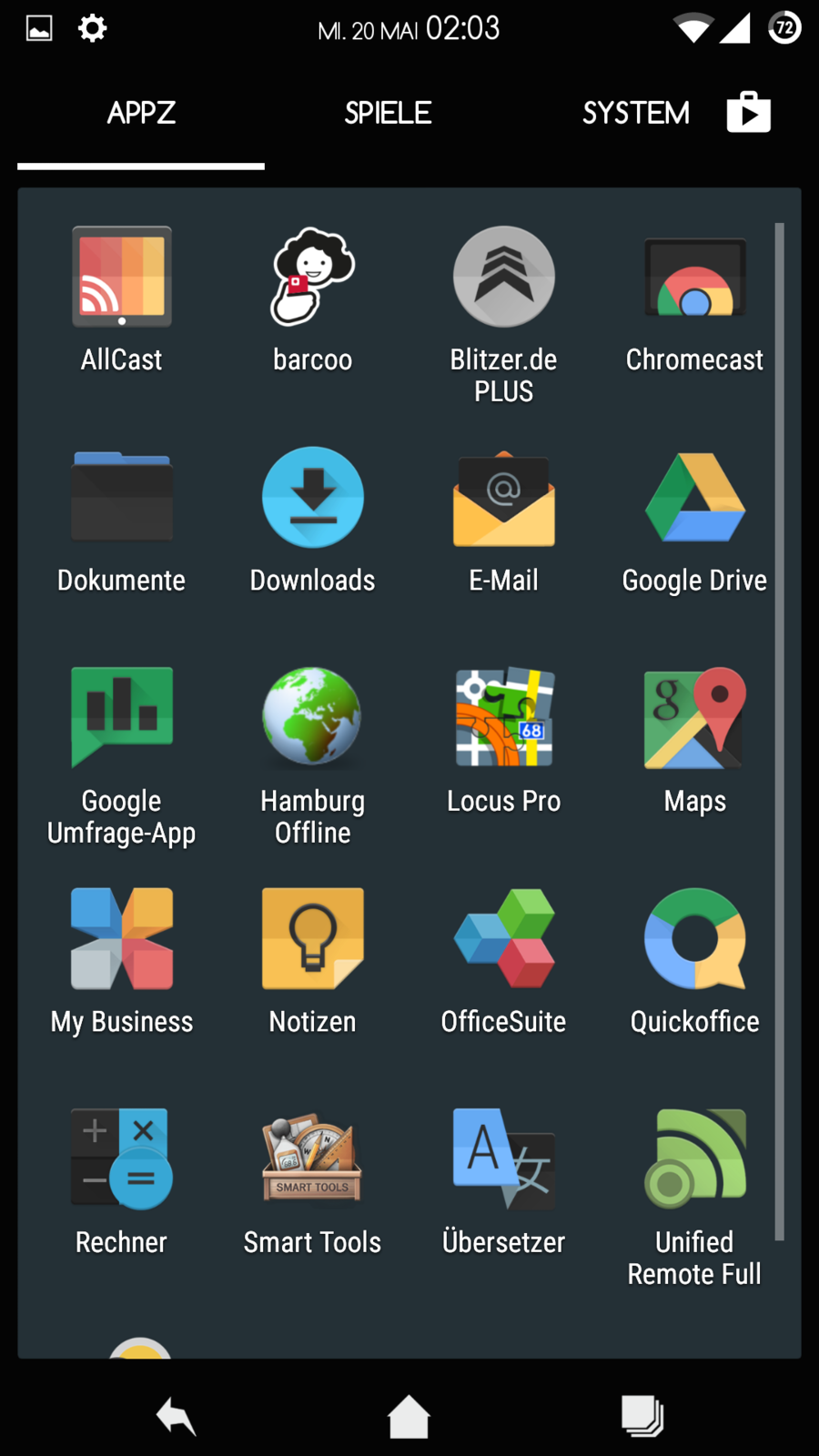Launch Blitzer.de PLUS
The width and height of the screenshot is (819, 1456).
[503, 278]
